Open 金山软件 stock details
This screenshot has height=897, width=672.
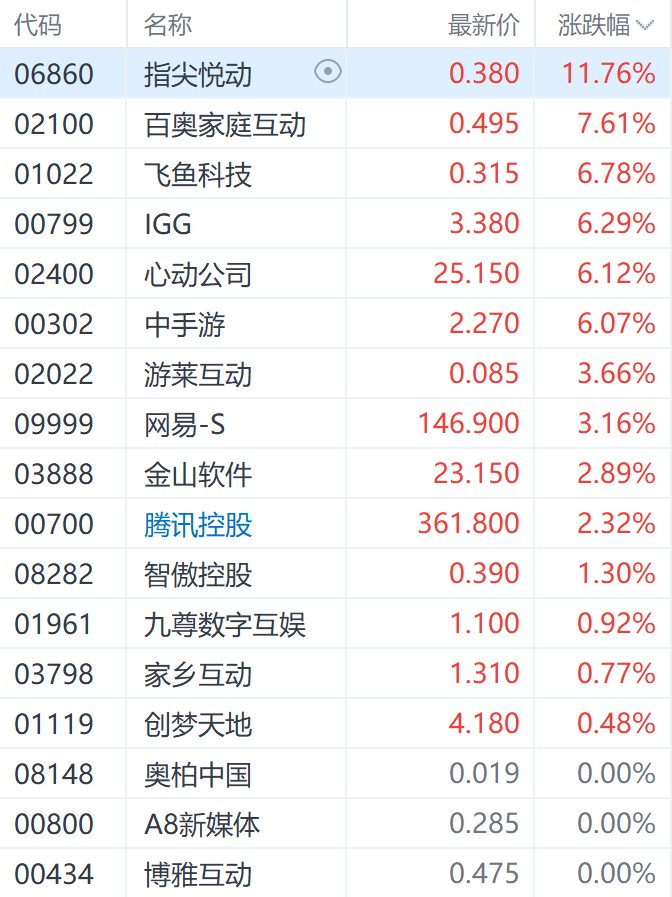(198, 475)
